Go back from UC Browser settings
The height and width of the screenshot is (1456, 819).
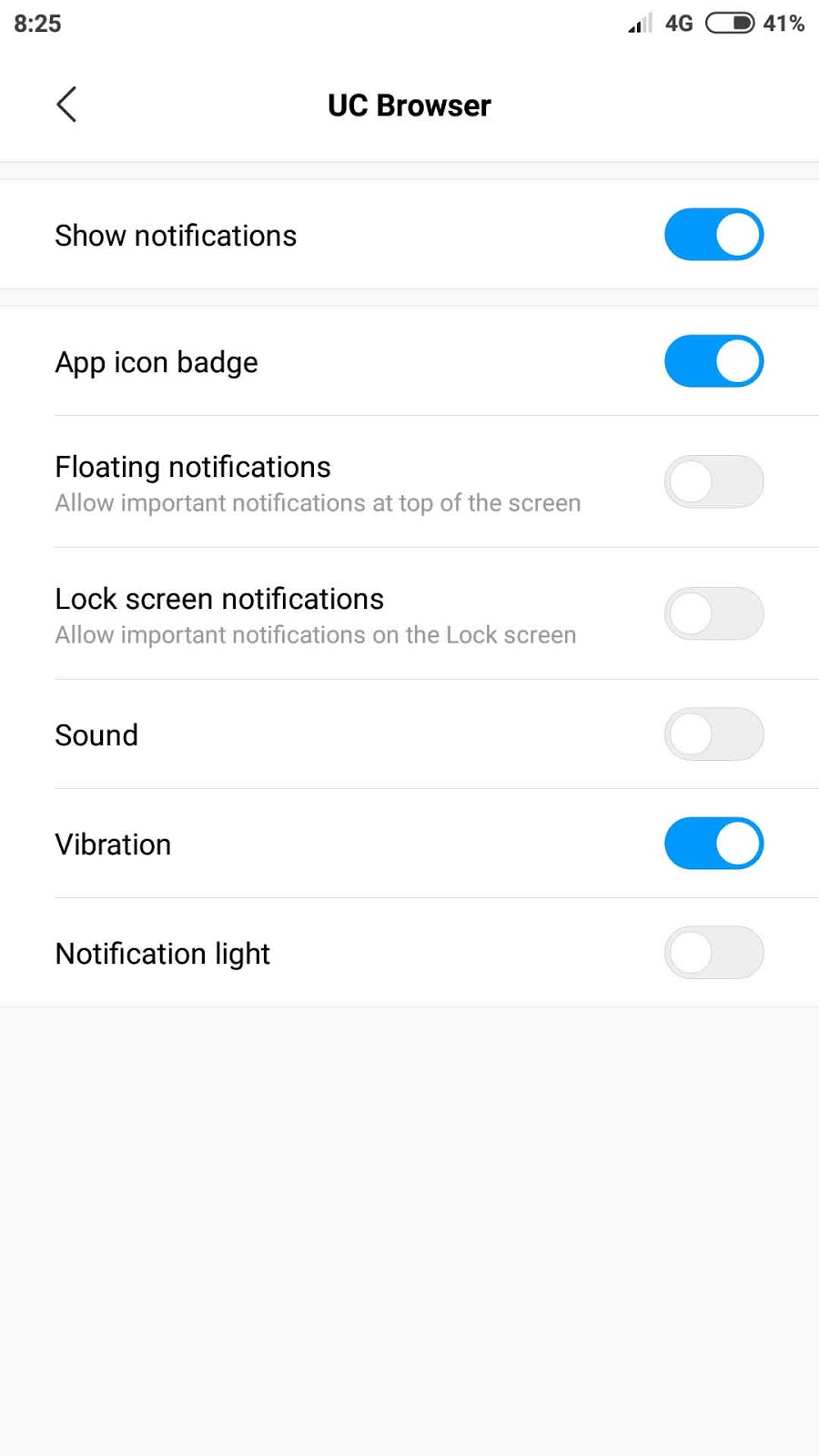[66, 105]
